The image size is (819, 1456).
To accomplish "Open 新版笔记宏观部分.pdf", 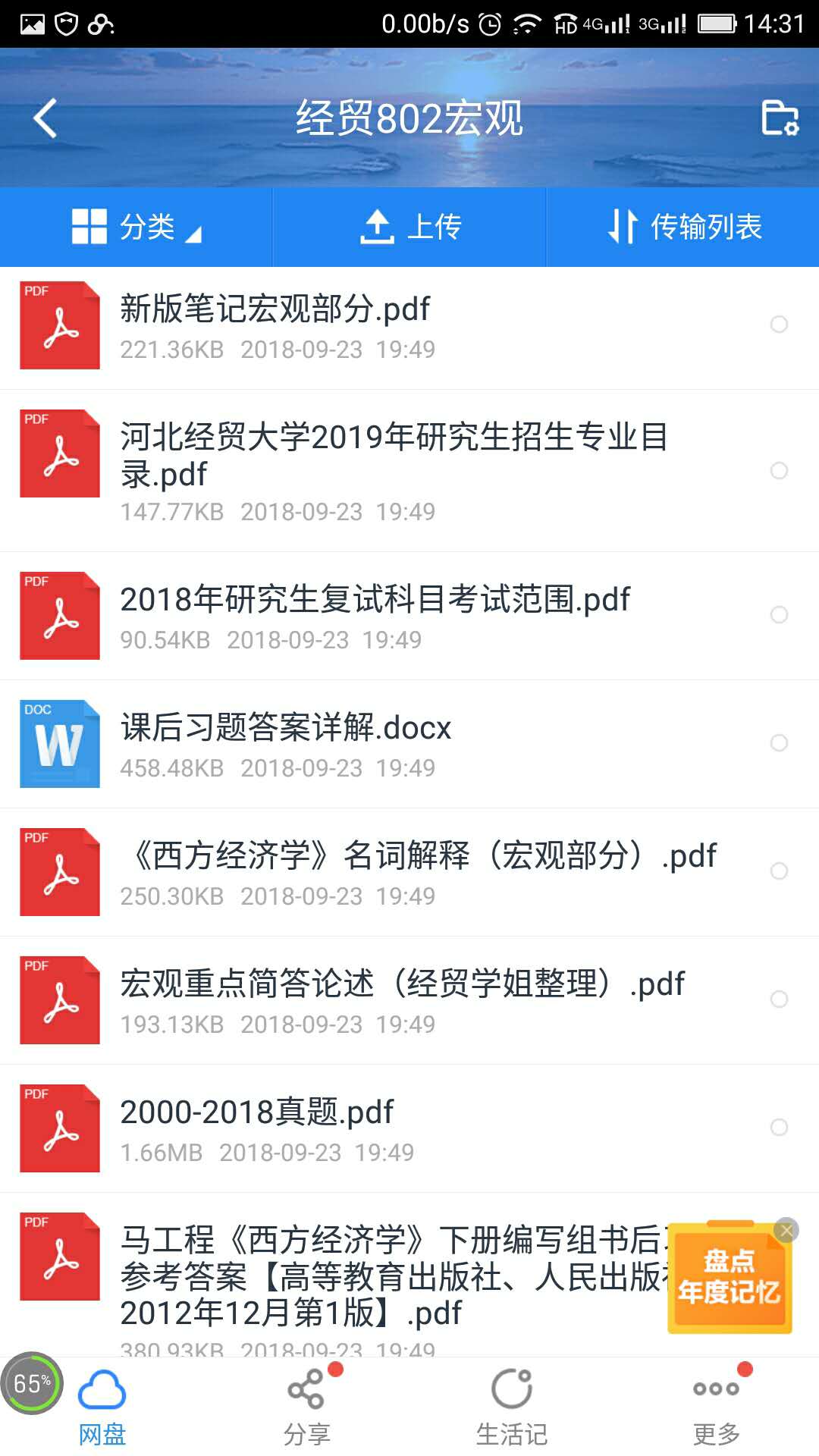I will point(409,328).
